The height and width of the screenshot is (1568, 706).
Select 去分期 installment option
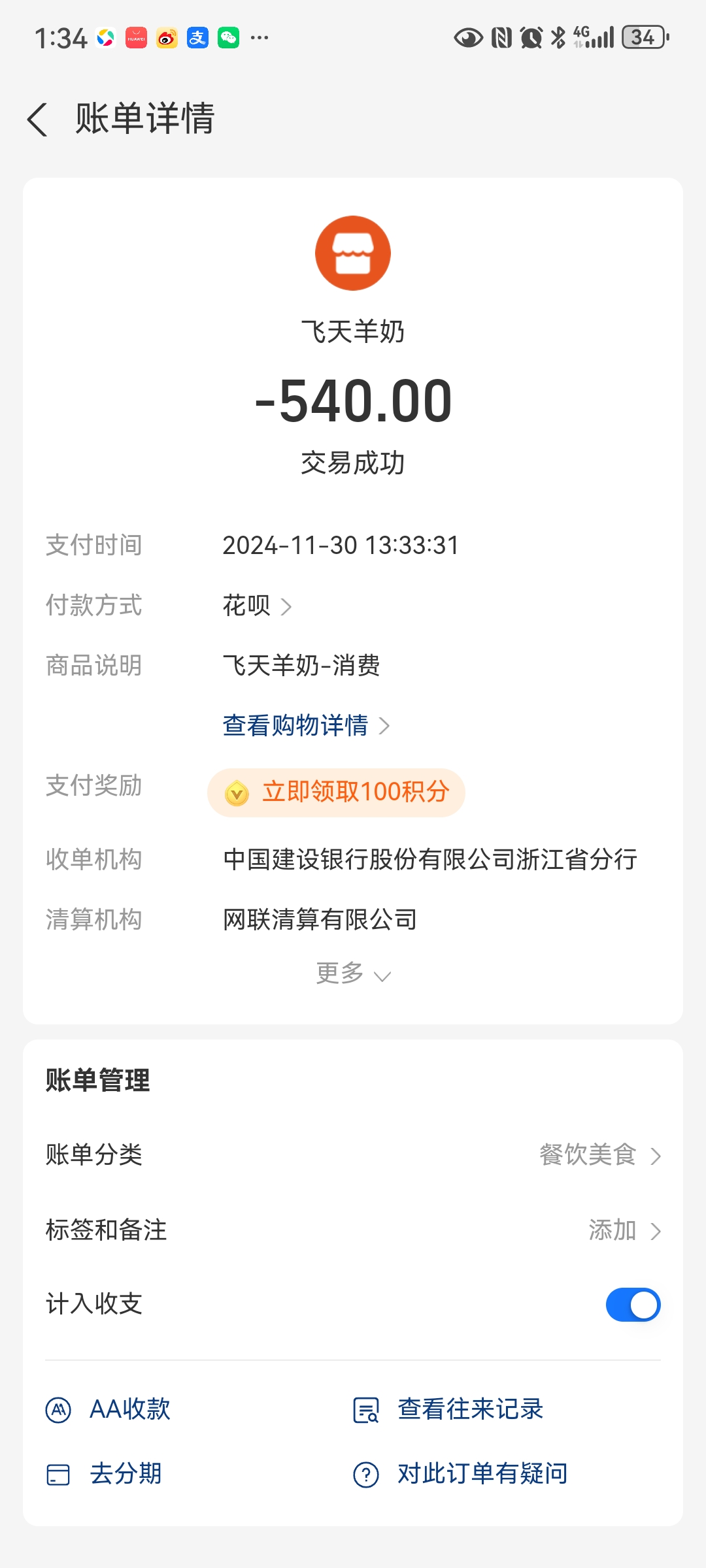(105, 1474)
